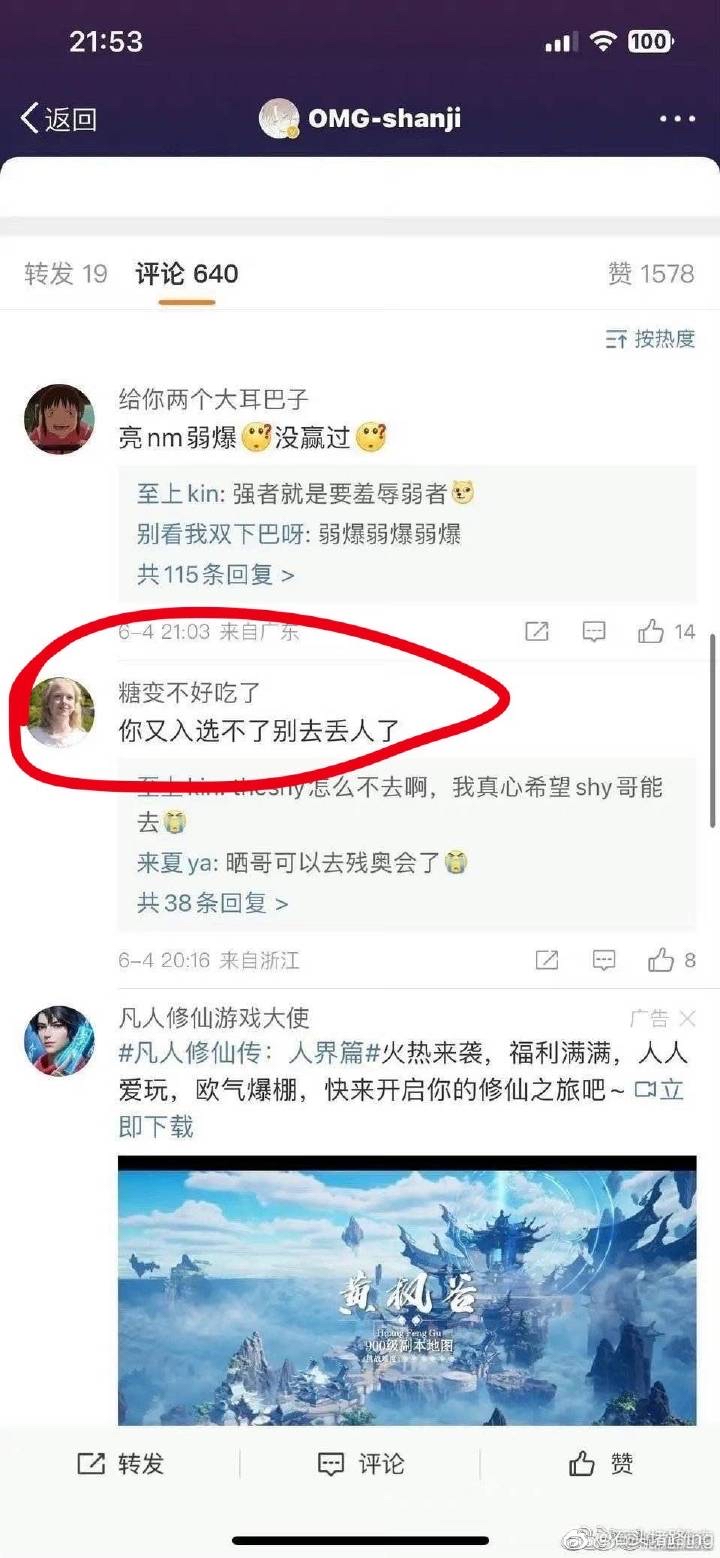Repost the comment by 糖变不好吃了

(547, 961)
